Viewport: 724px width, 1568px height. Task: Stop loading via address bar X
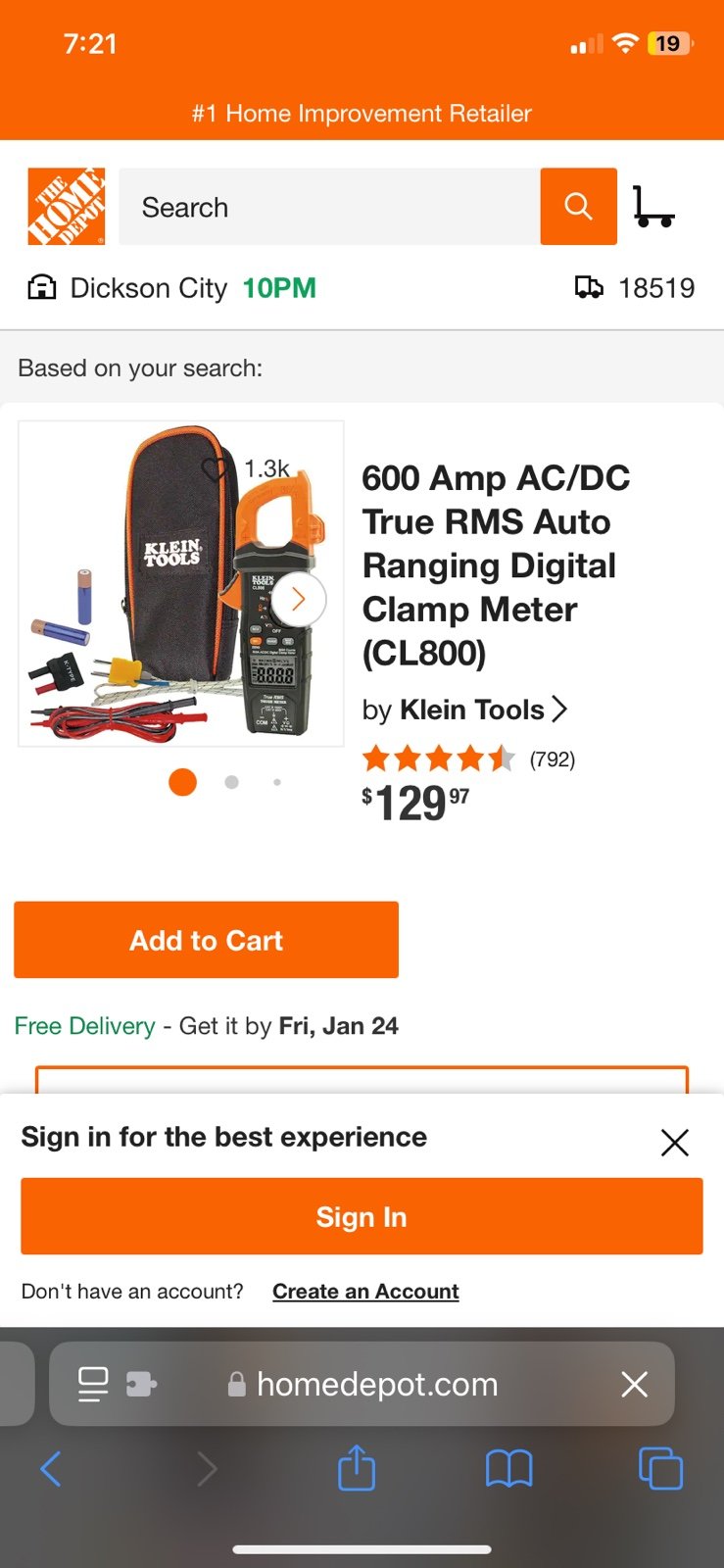635,1384
